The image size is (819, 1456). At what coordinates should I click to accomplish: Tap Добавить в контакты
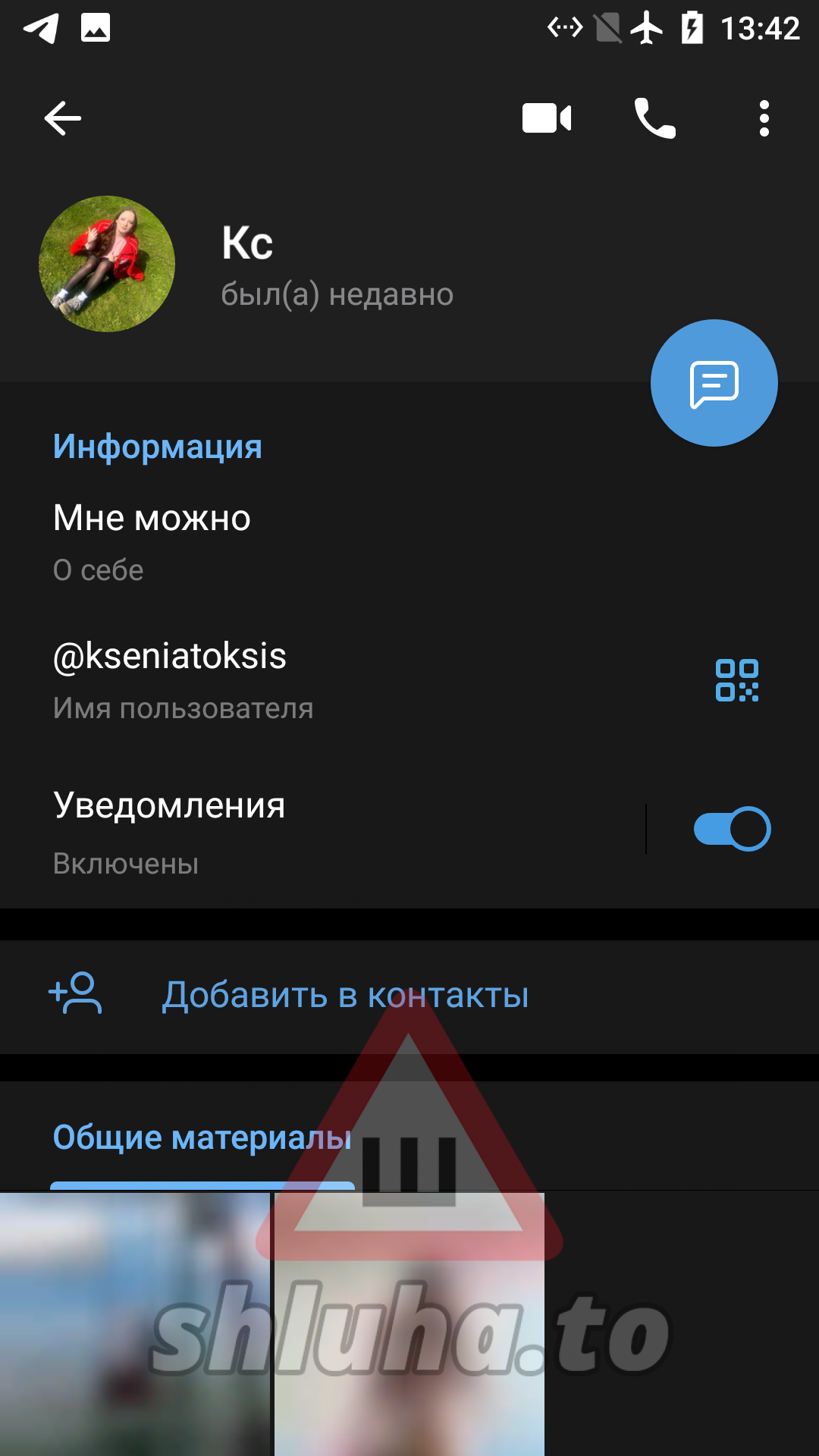tap(345, 995)
